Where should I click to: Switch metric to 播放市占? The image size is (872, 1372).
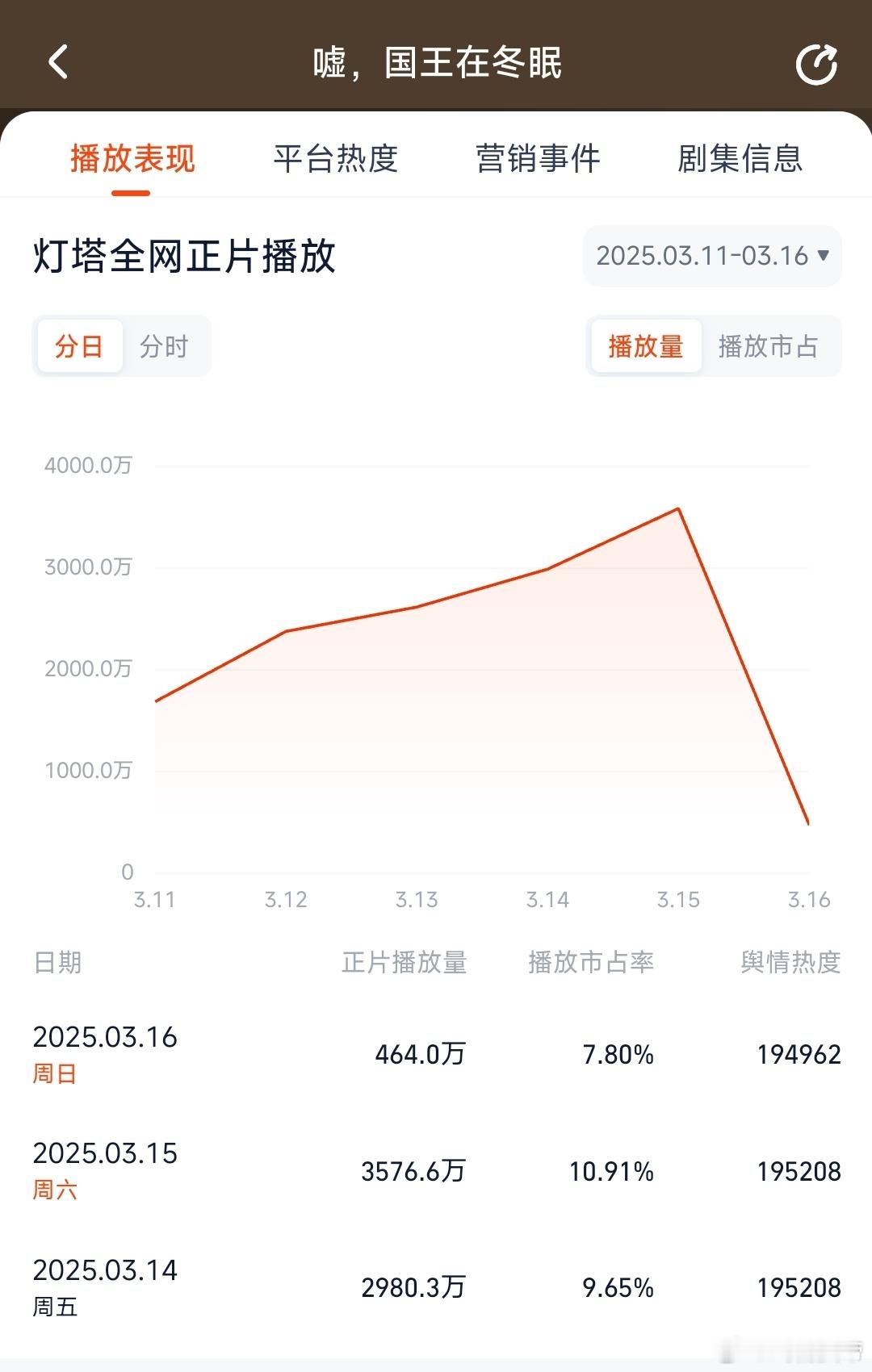pyautogui.click(x=768, y=346)
